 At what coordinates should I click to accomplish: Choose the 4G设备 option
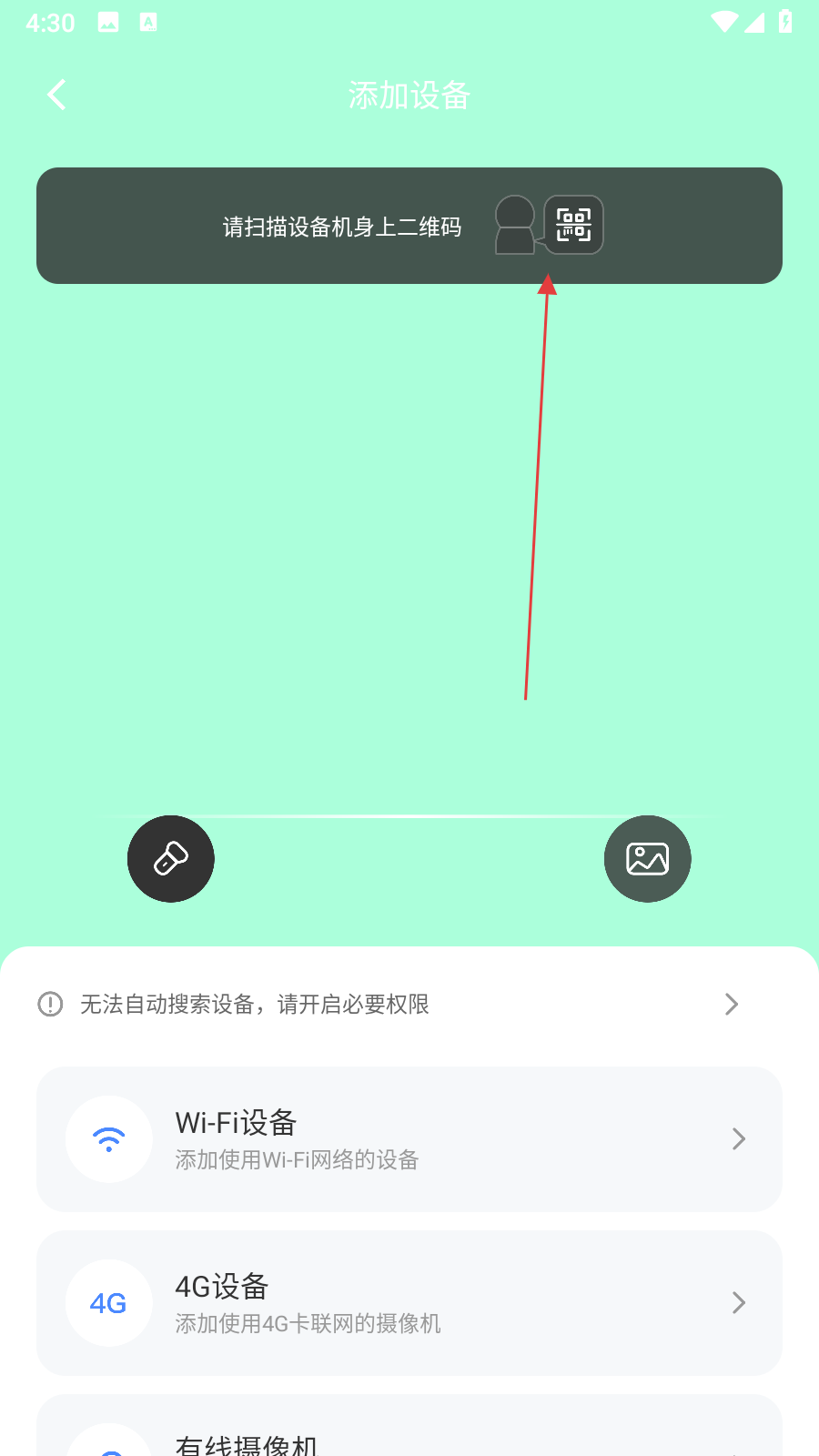click(409, 1302)
